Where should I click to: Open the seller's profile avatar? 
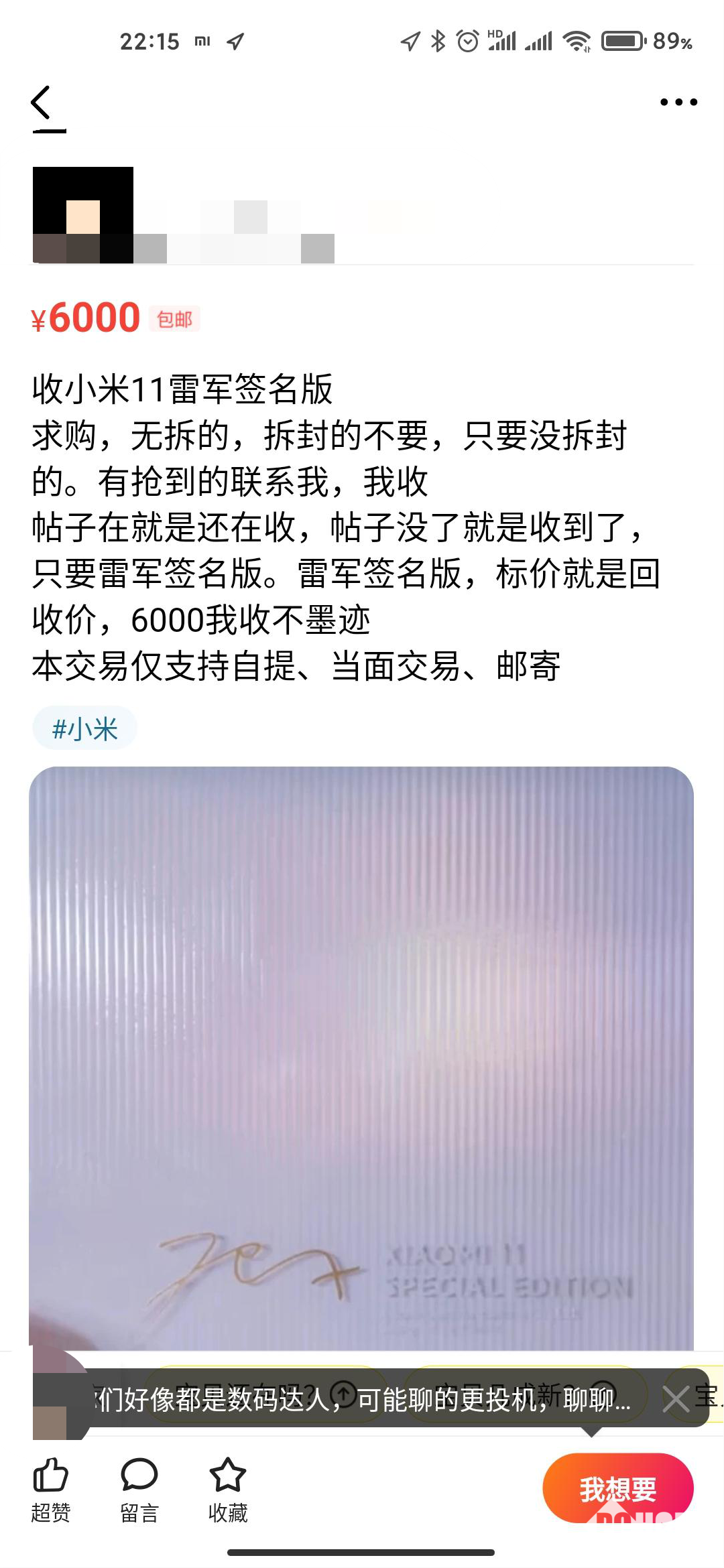click(x=82, y=215)
